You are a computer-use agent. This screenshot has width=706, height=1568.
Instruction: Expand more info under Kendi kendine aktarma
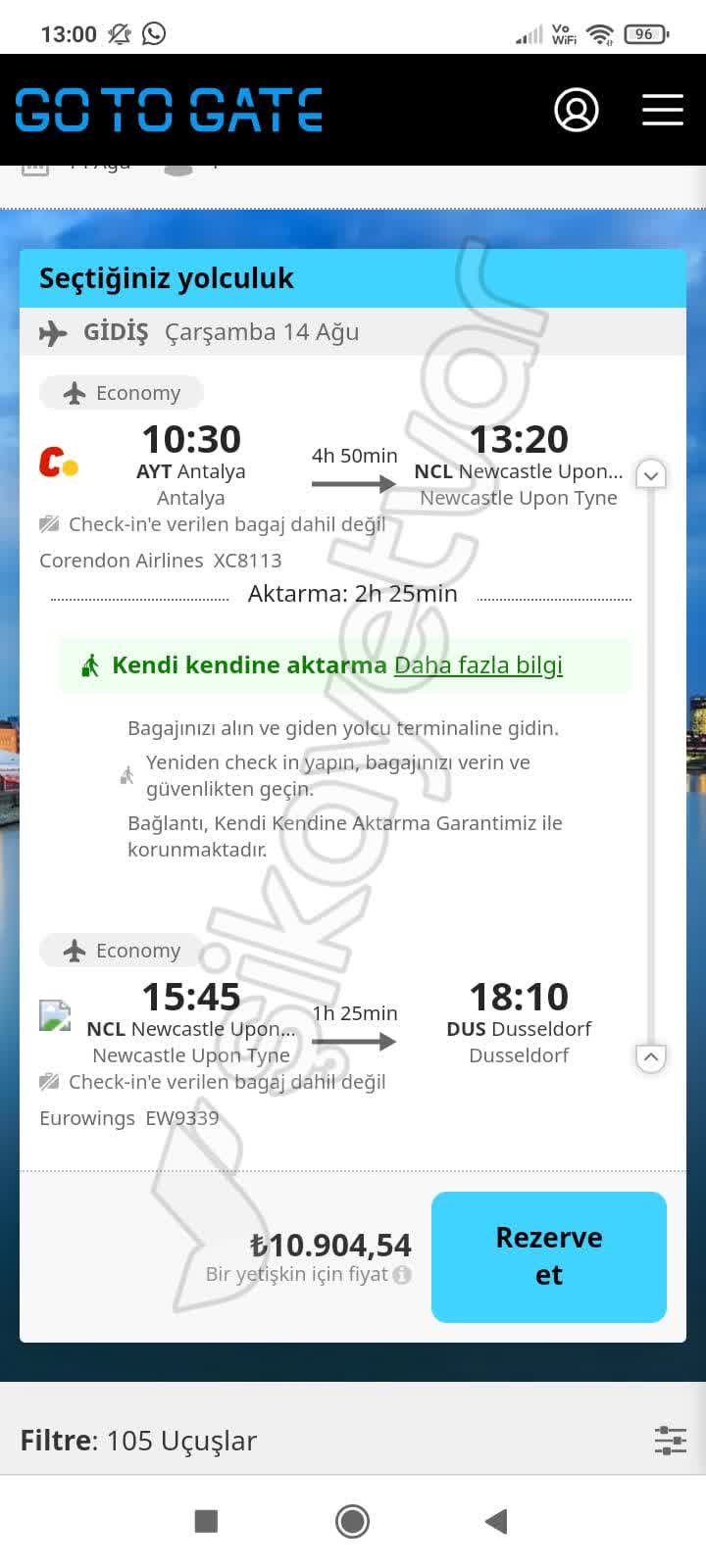tap(478, 664)
